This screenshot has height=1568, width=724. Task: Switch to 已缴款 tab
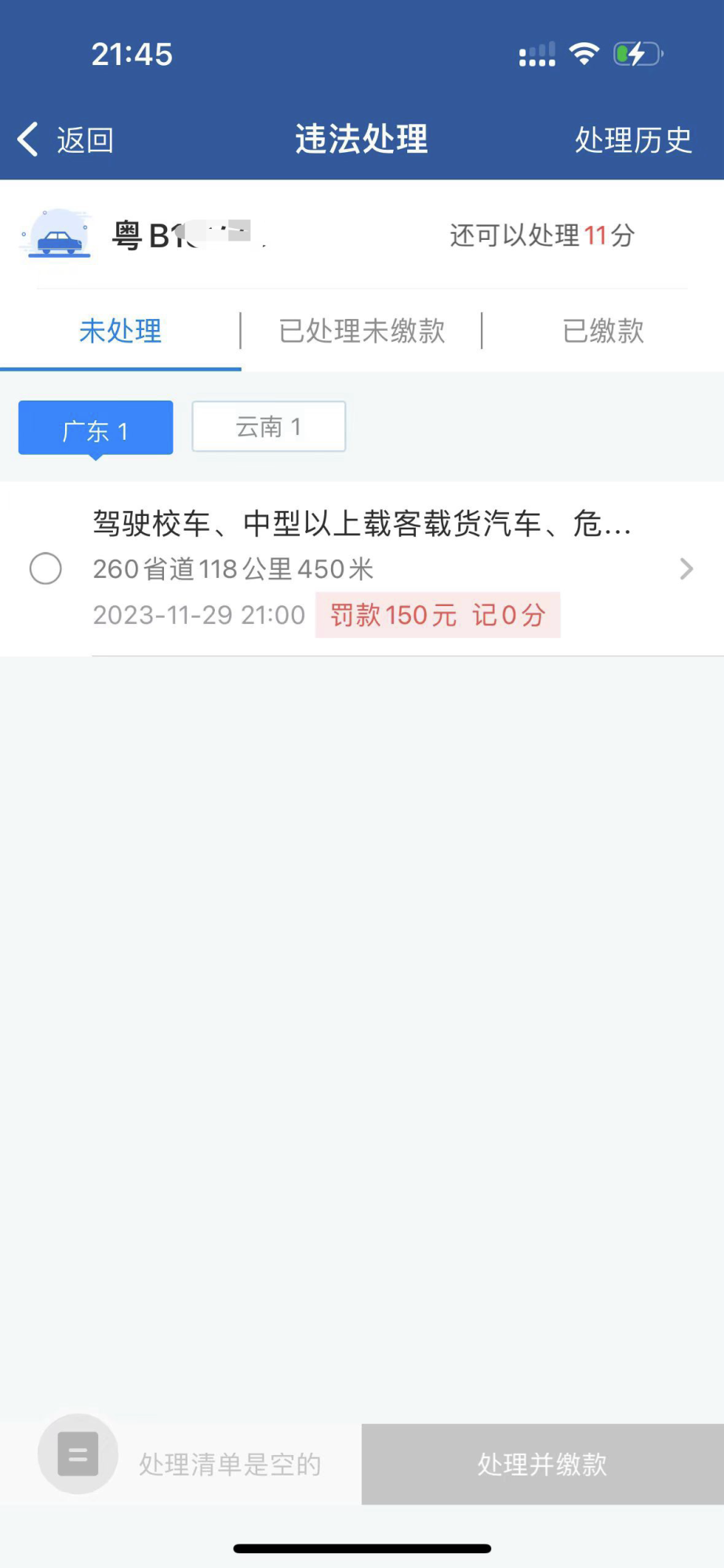(x=602, y=331)
